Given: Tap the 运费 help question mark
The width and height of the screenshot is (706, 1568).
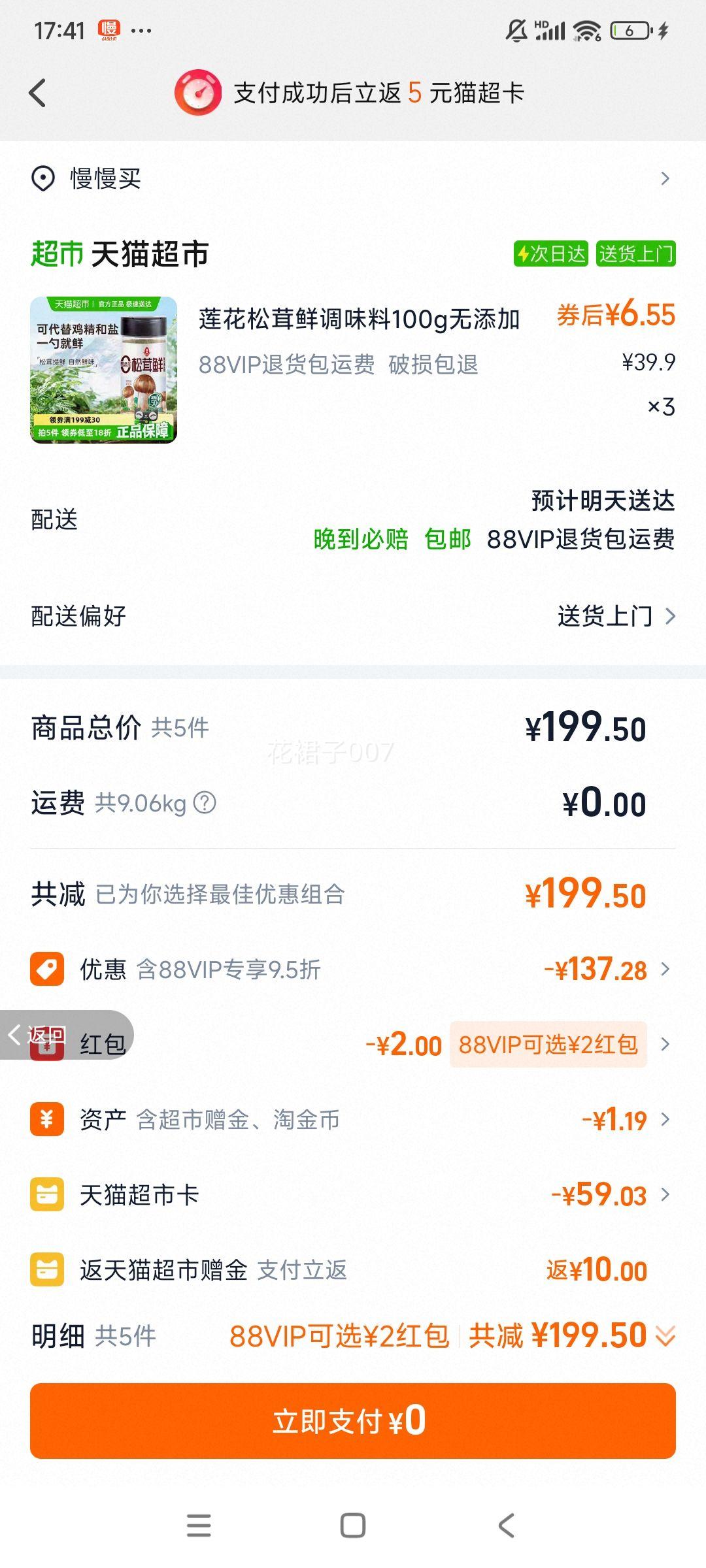Looking at the screenshot, I should tap(205, 803).
